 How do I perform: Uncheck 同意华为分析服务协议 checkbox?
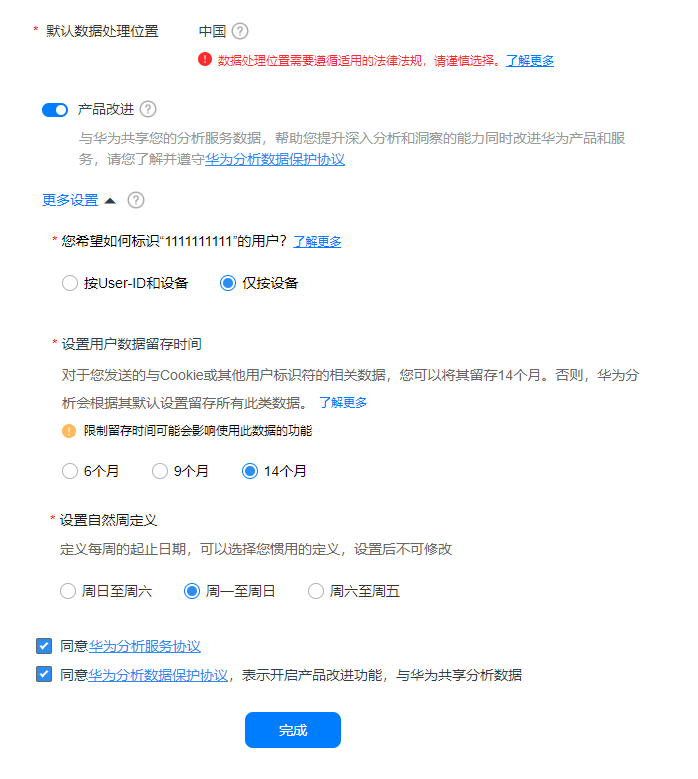pyautogui.click(x=44, y=646)
